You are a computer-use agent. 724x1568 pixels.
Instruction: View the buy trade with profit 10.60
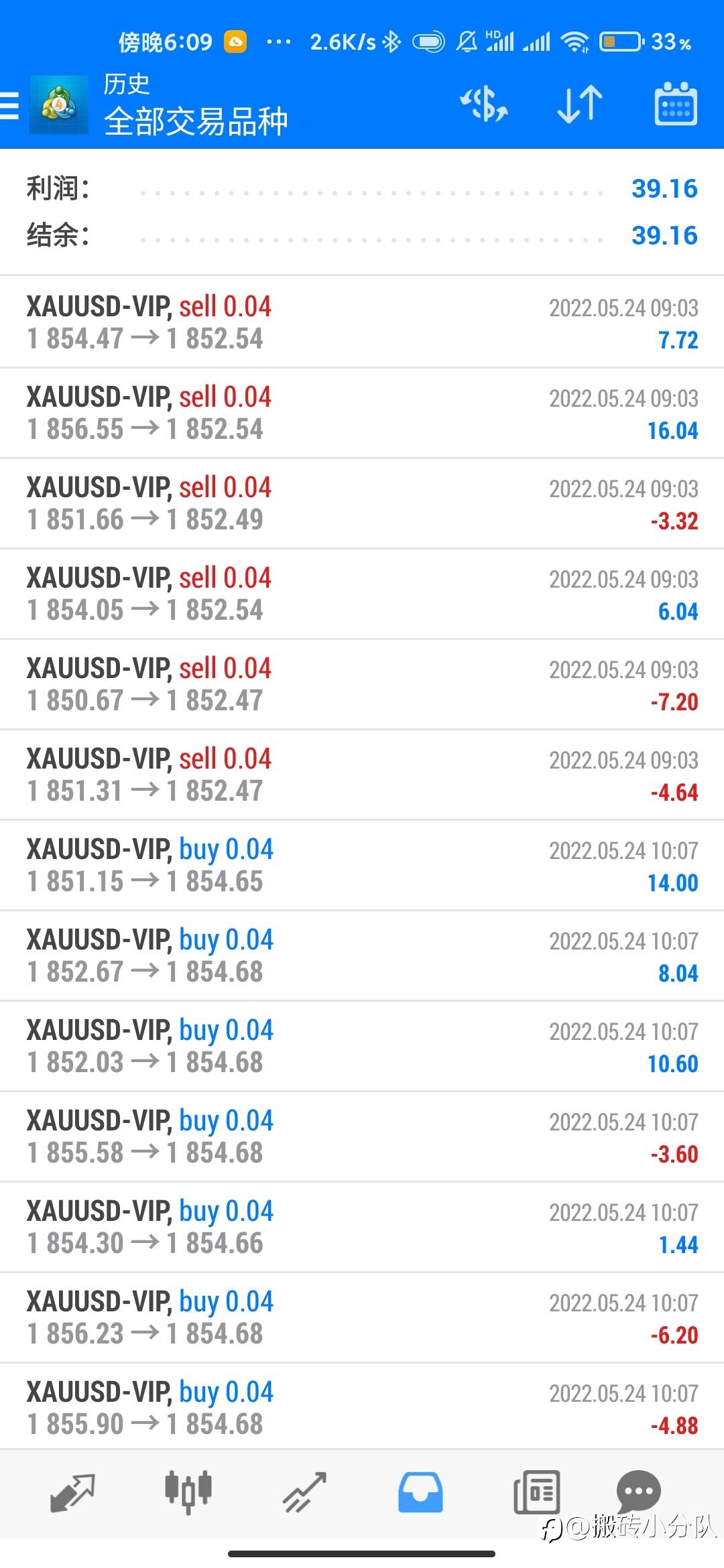(362, 1046)
